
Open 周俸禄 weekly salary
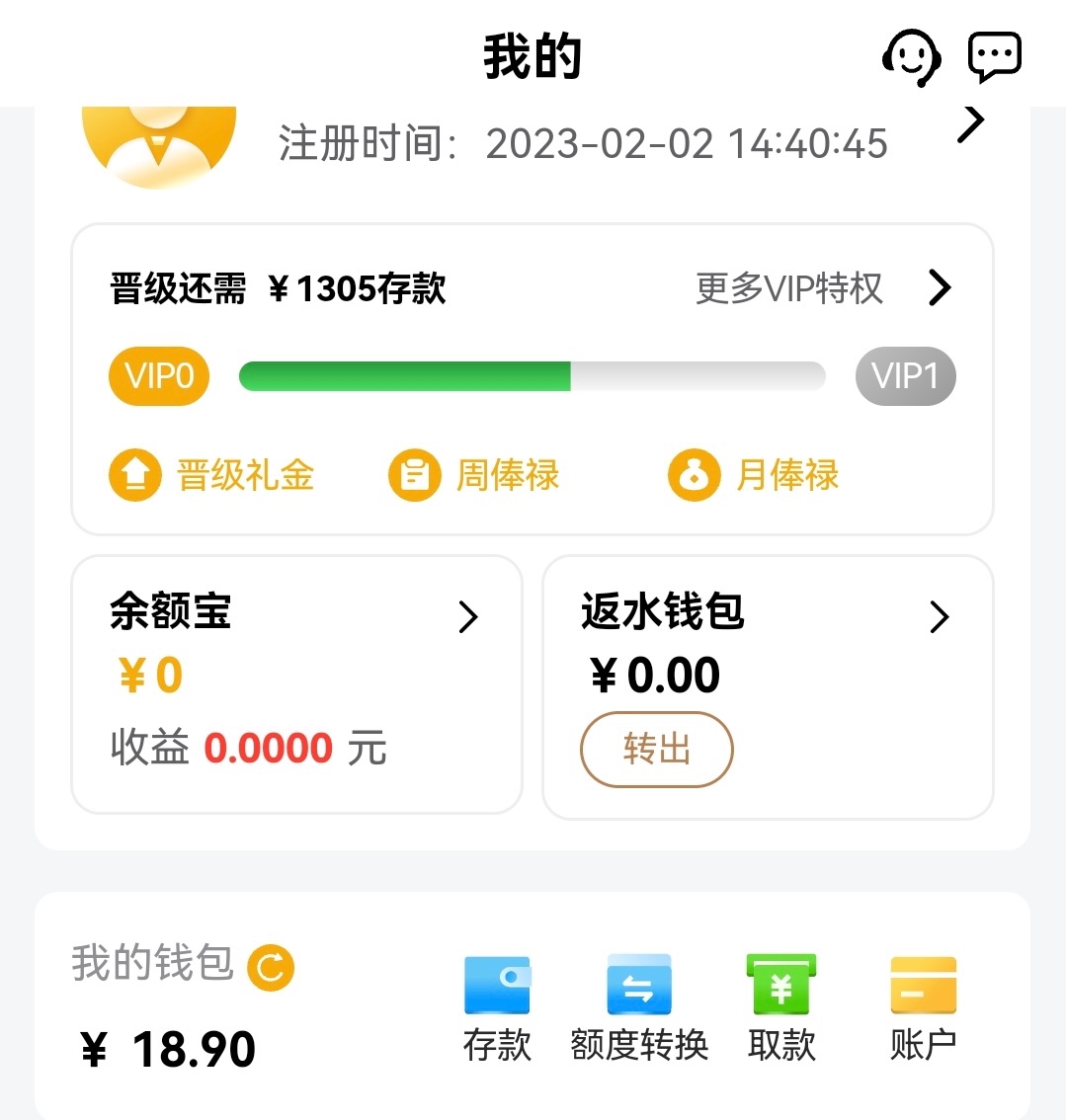coord(474,475)
